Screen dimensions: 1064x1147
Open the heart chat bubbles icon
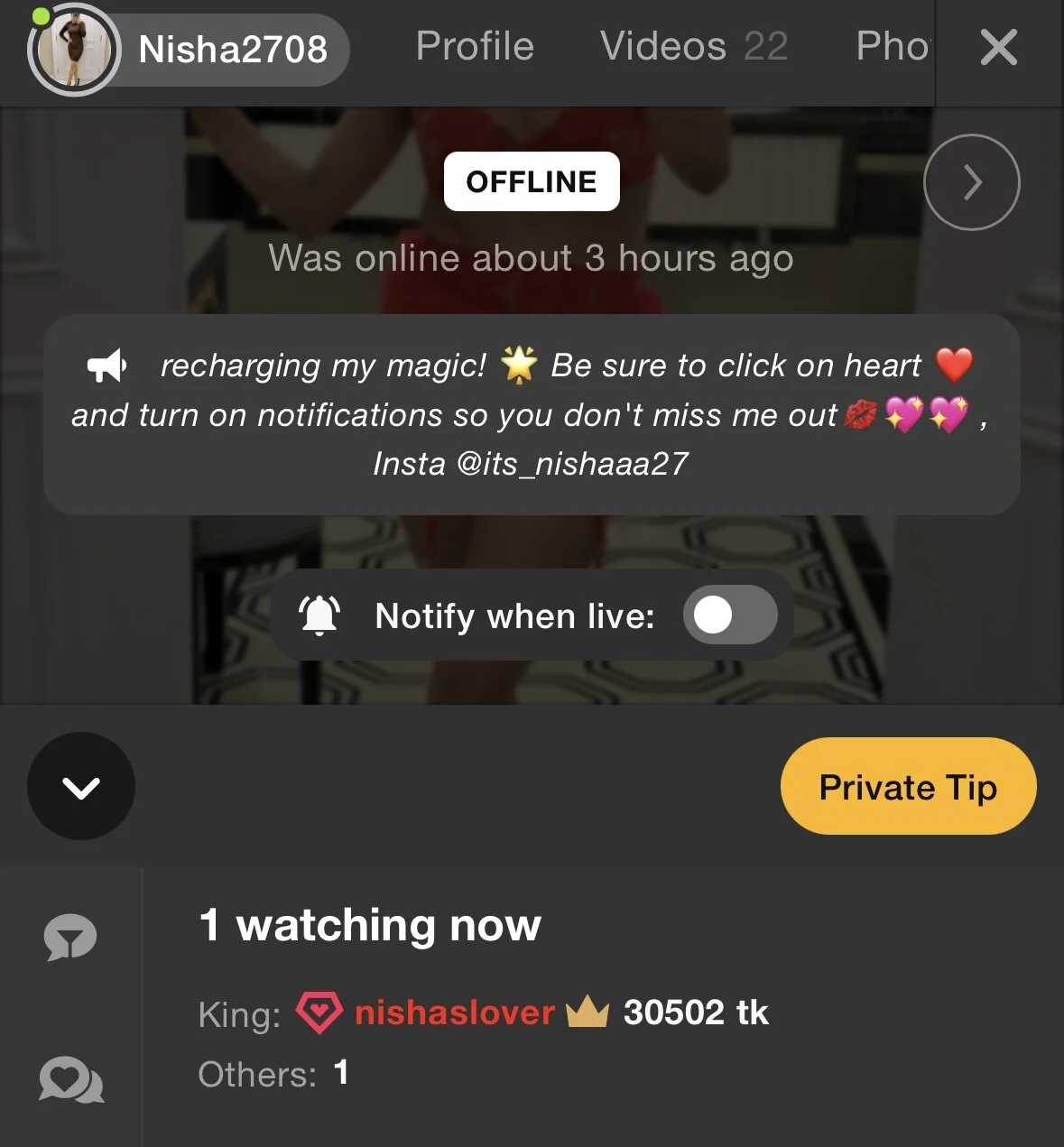[70, 1079]
